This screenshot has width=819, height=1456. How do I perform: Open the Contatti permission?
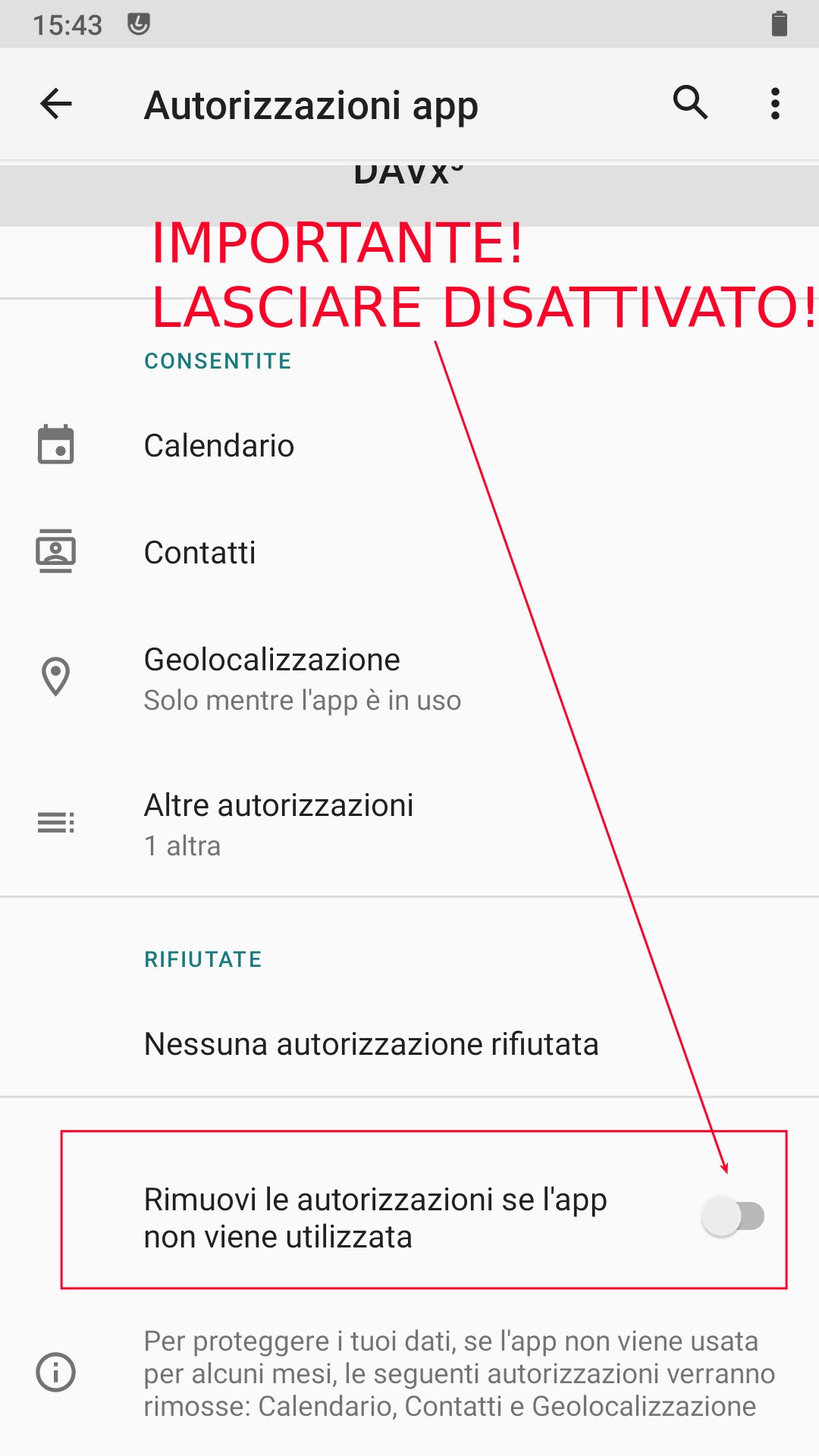(x=409, y=552)
